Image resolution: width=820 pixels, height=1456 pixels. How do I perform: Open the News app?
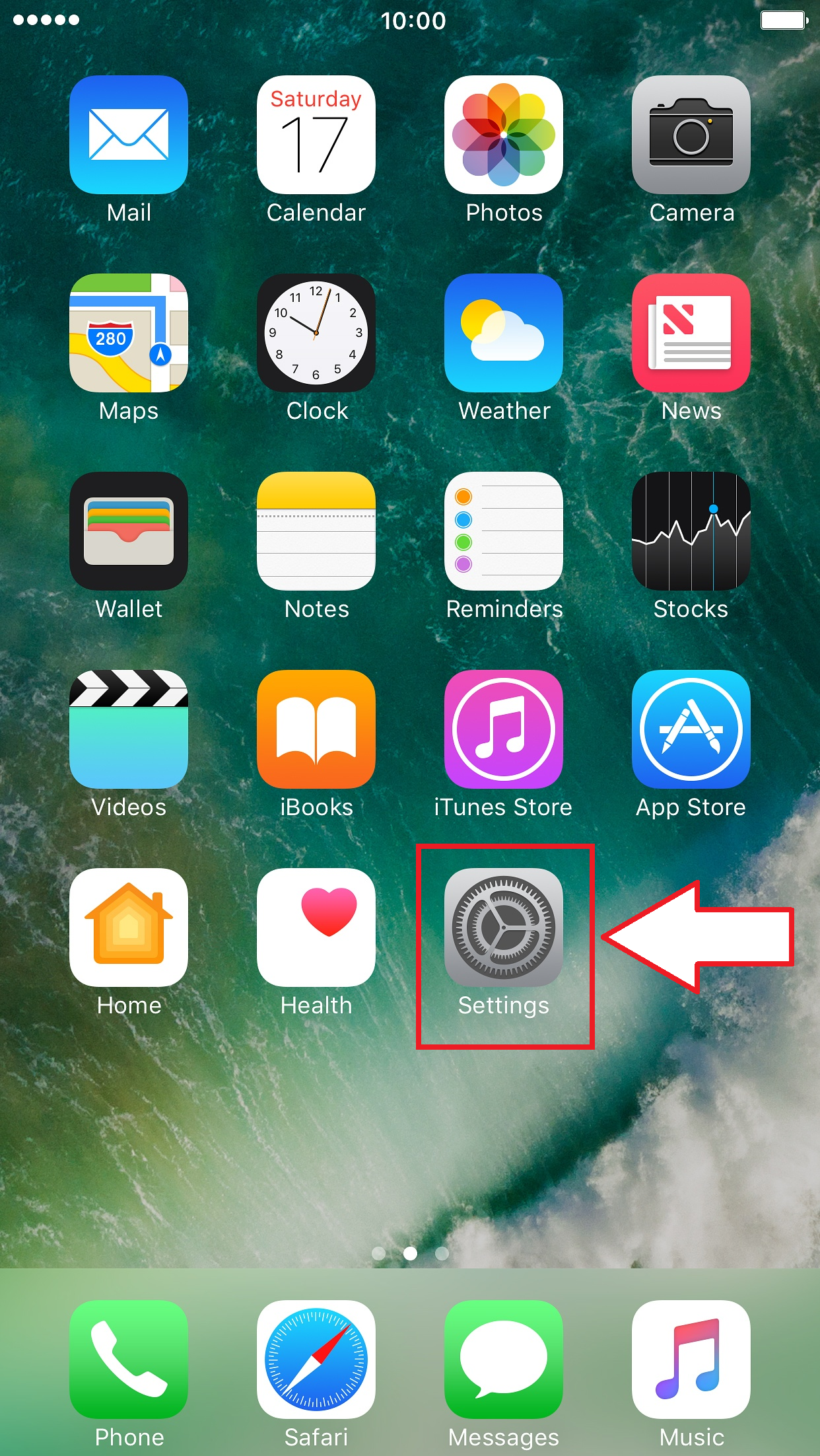pos(691,333)
